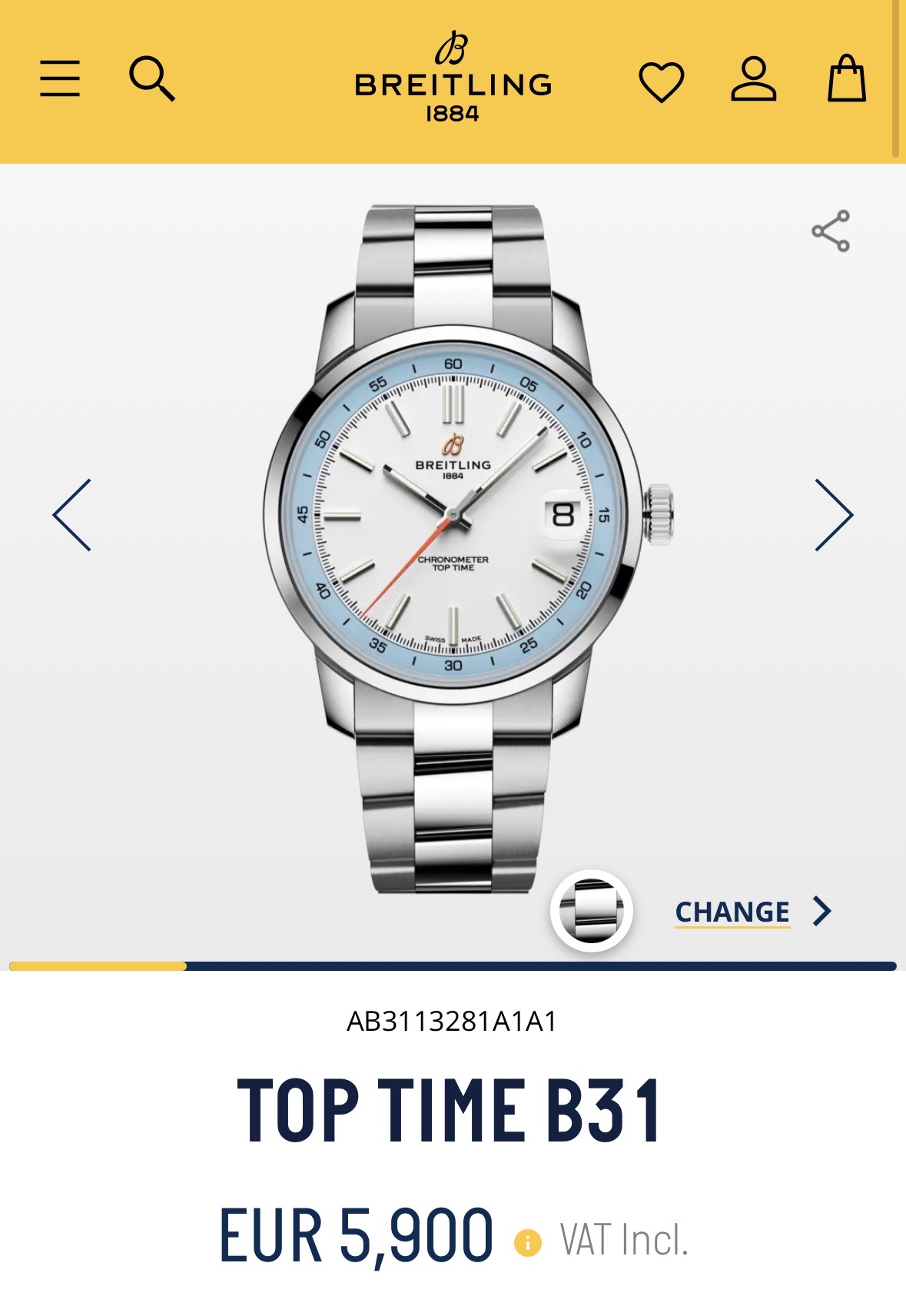Open the search magnifier
This screenshot has width=906, height=1316.
coord(151,78)
